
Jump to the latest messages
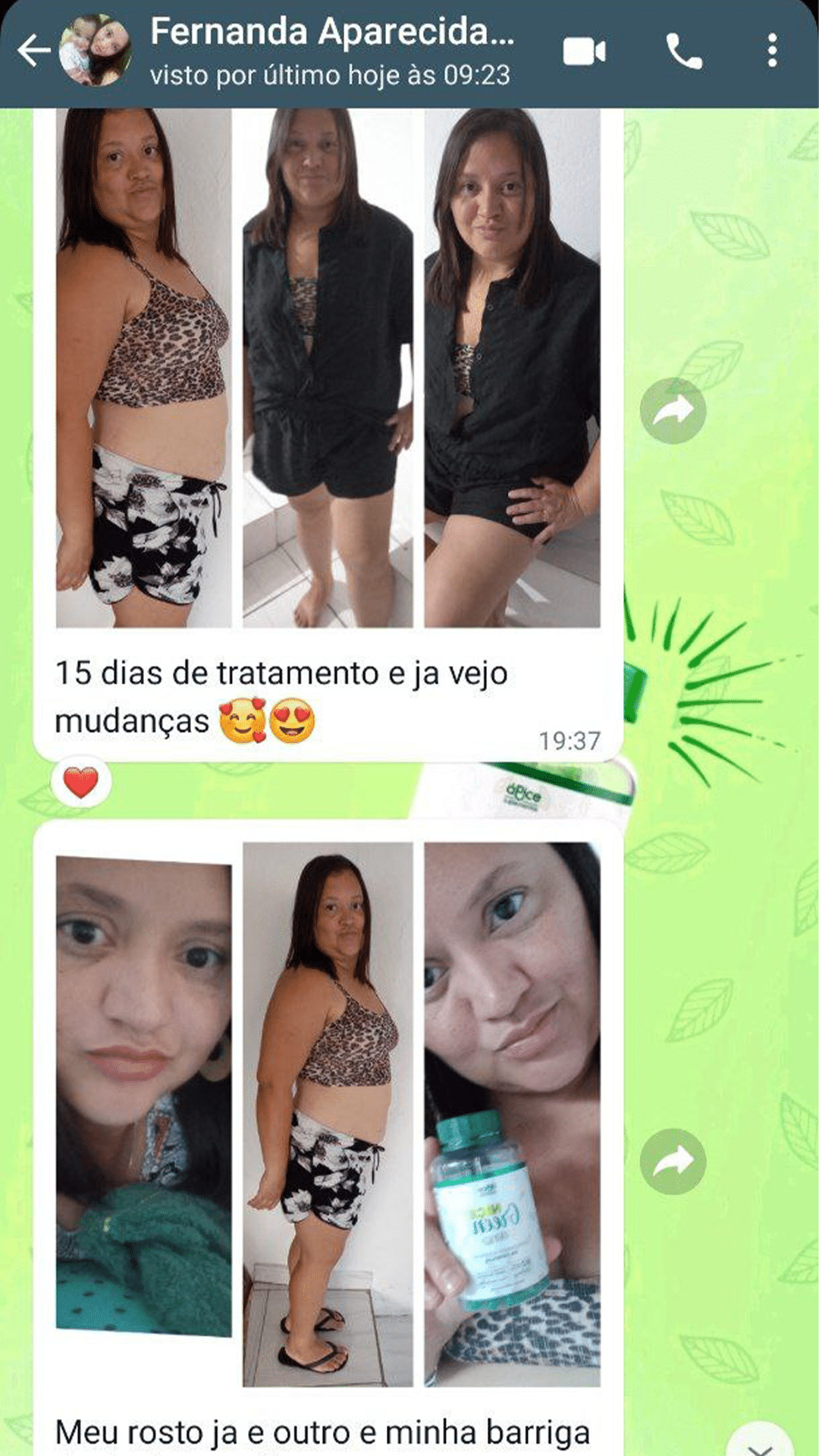pyautogui.click(x=760, y=1443)
